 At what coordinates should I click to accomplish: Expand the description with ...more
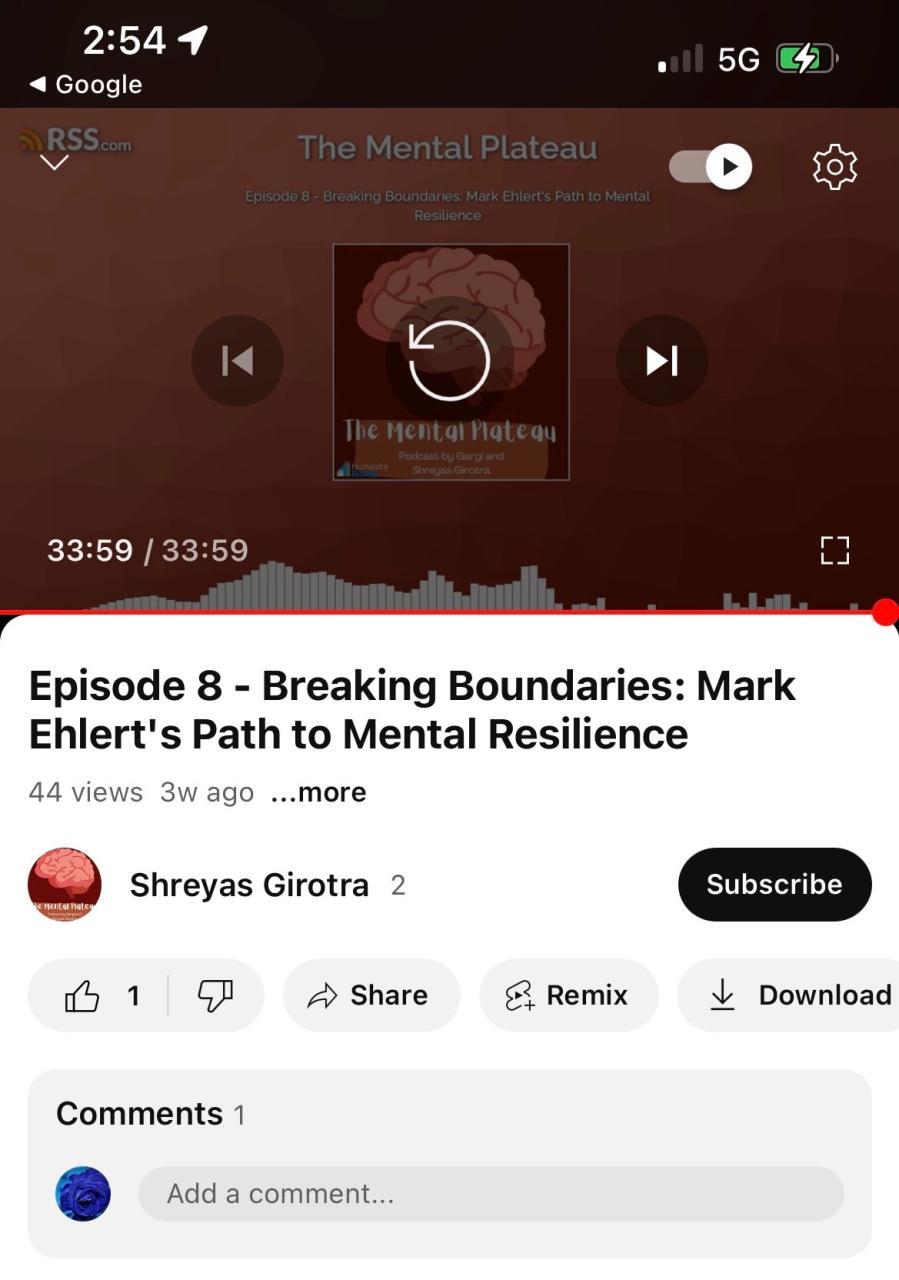coord(318,792)
